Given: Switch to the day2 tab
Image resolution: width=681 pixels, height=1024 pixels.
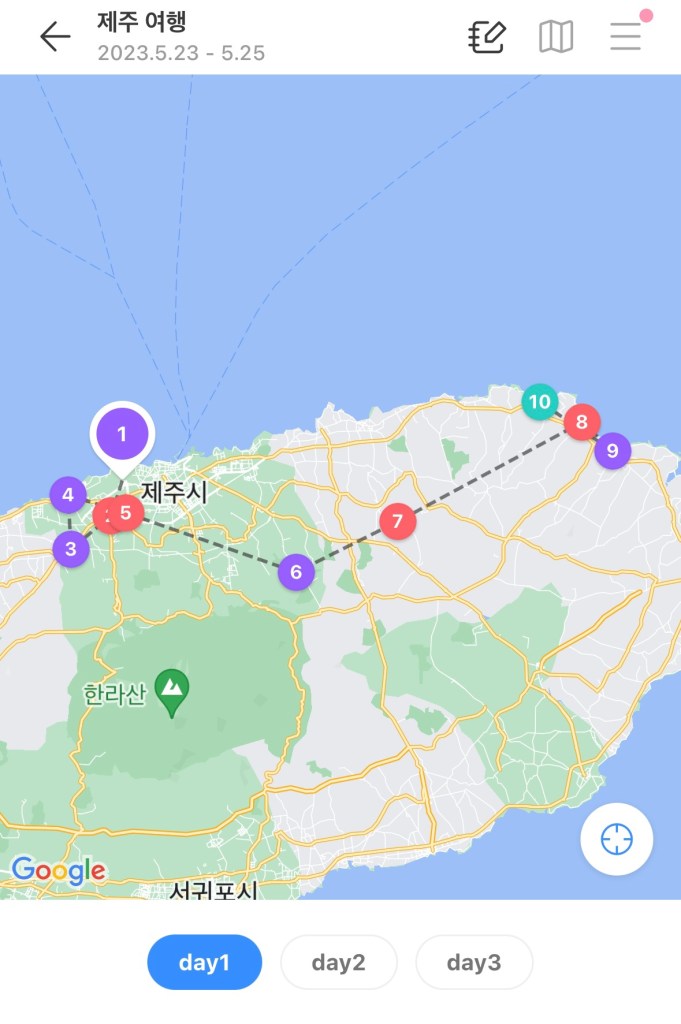Looking at the screenshot, I should (338, 963).
